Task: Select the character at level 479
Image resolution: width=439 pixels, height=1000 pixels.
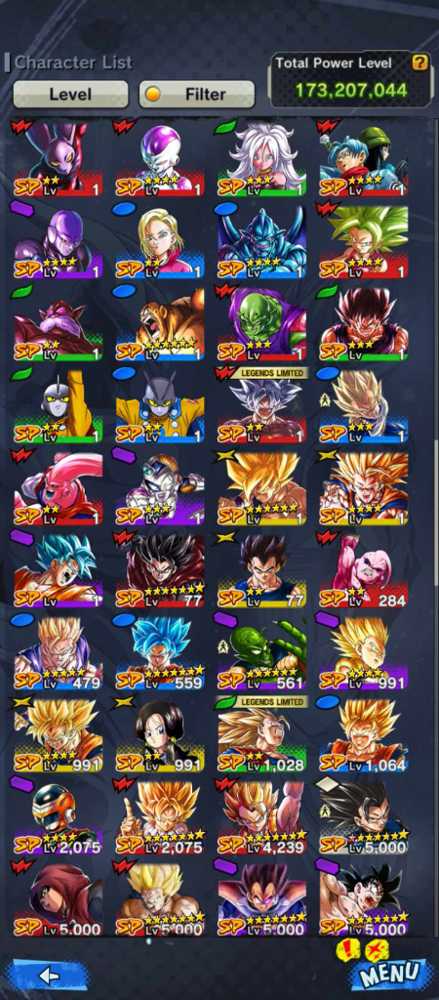Action: click(57, 653)
